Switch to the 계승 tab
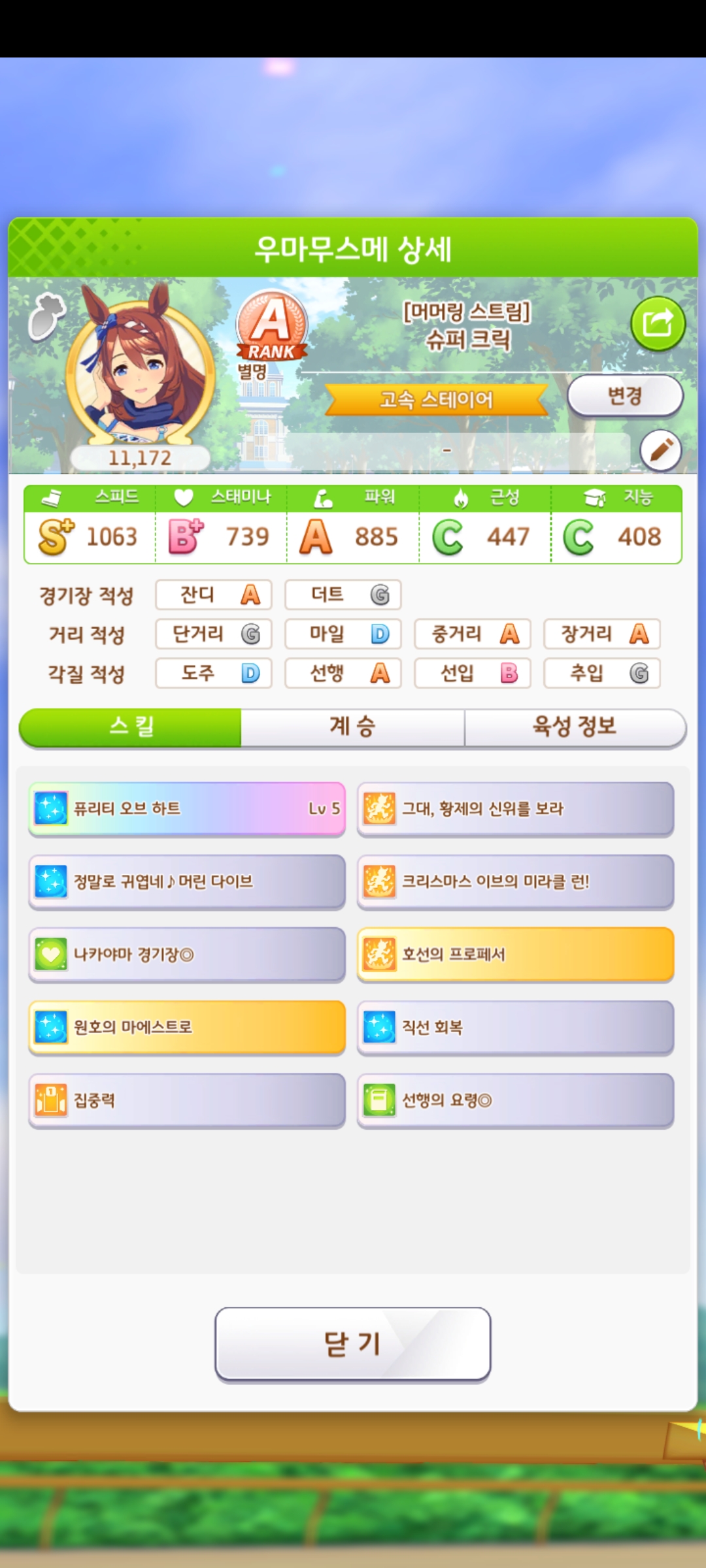Image resolution: width=706 pixels, height=1568 pixels. 352,727
